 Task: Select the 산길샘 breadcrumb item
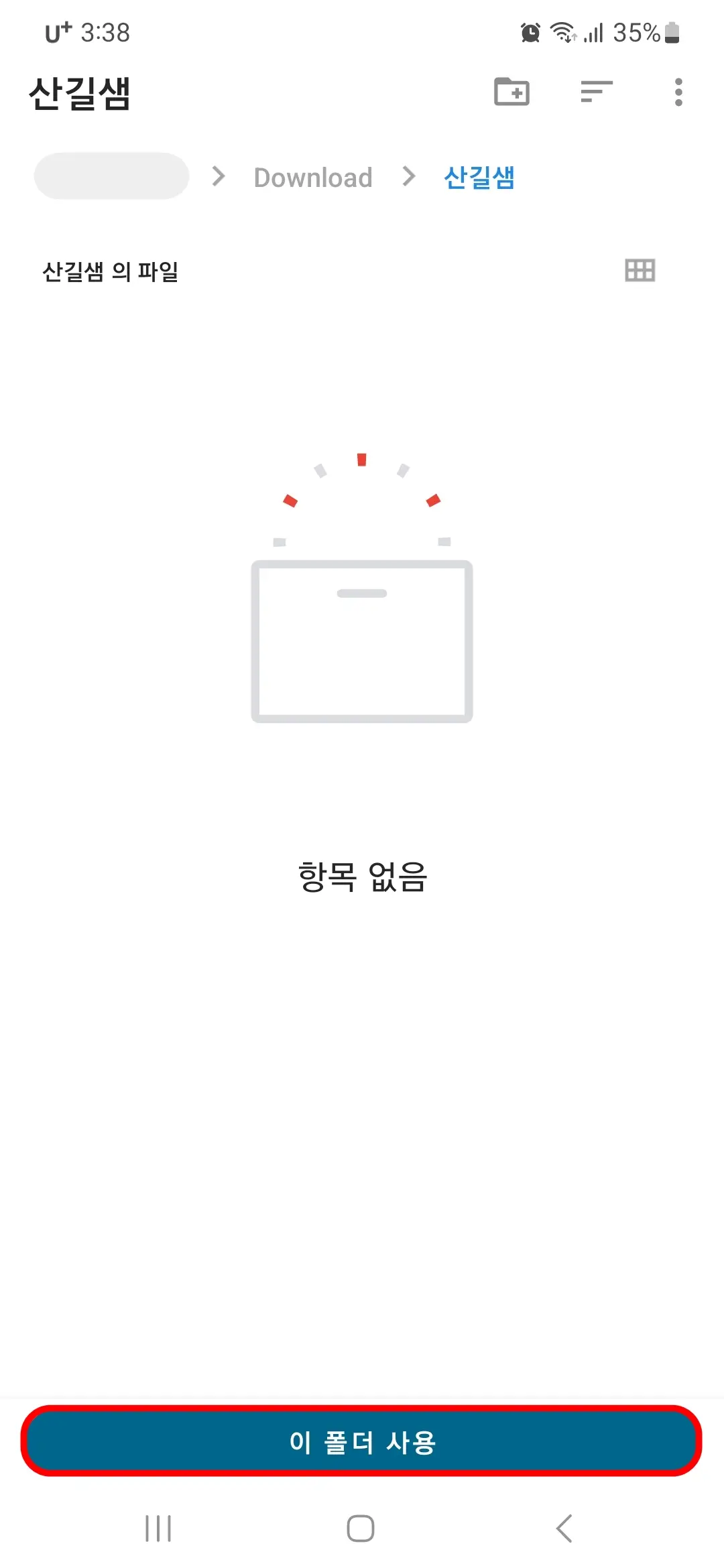tap(479, 177)
